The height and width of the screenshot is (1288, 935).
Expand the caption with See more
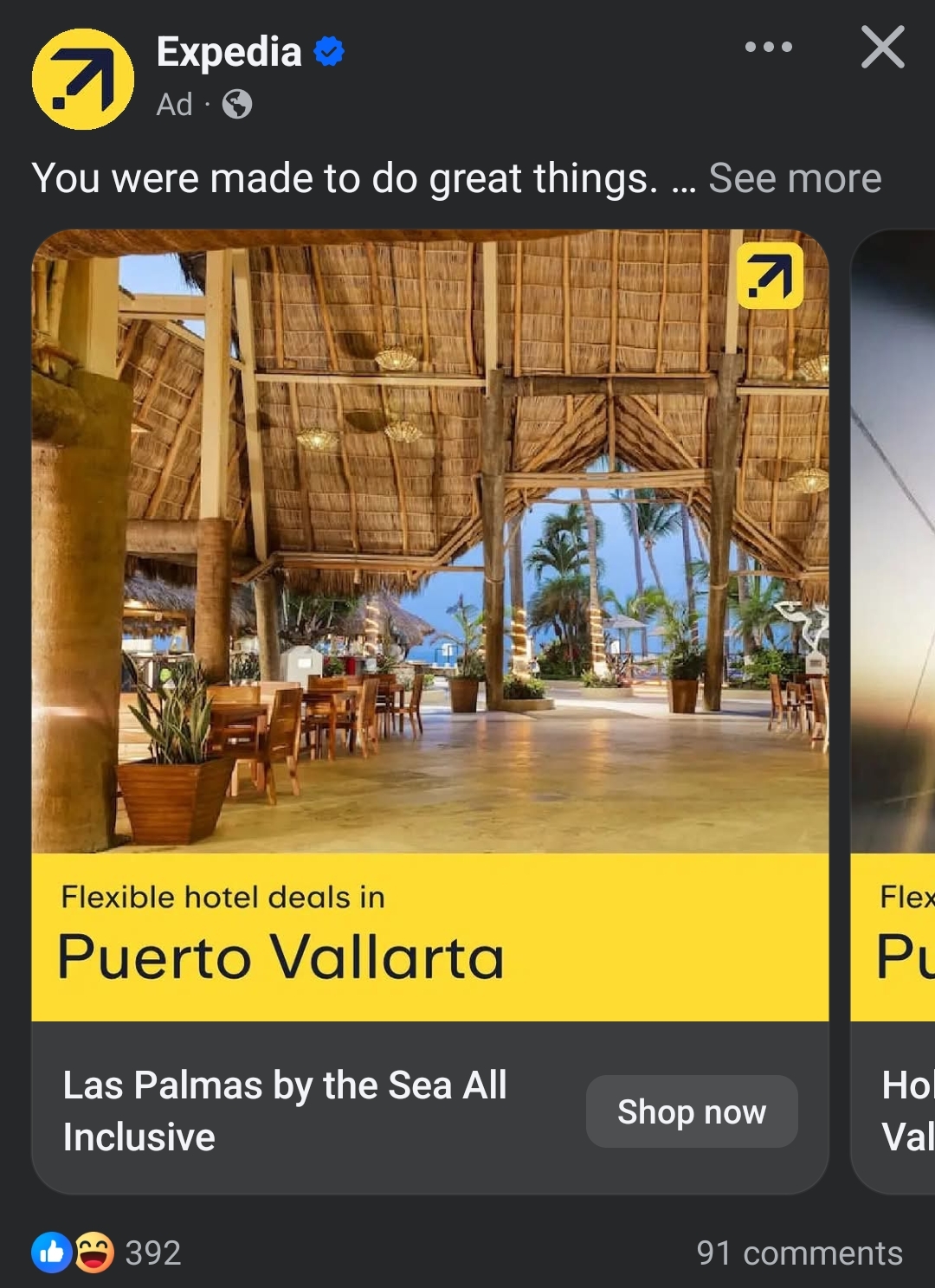794,178
